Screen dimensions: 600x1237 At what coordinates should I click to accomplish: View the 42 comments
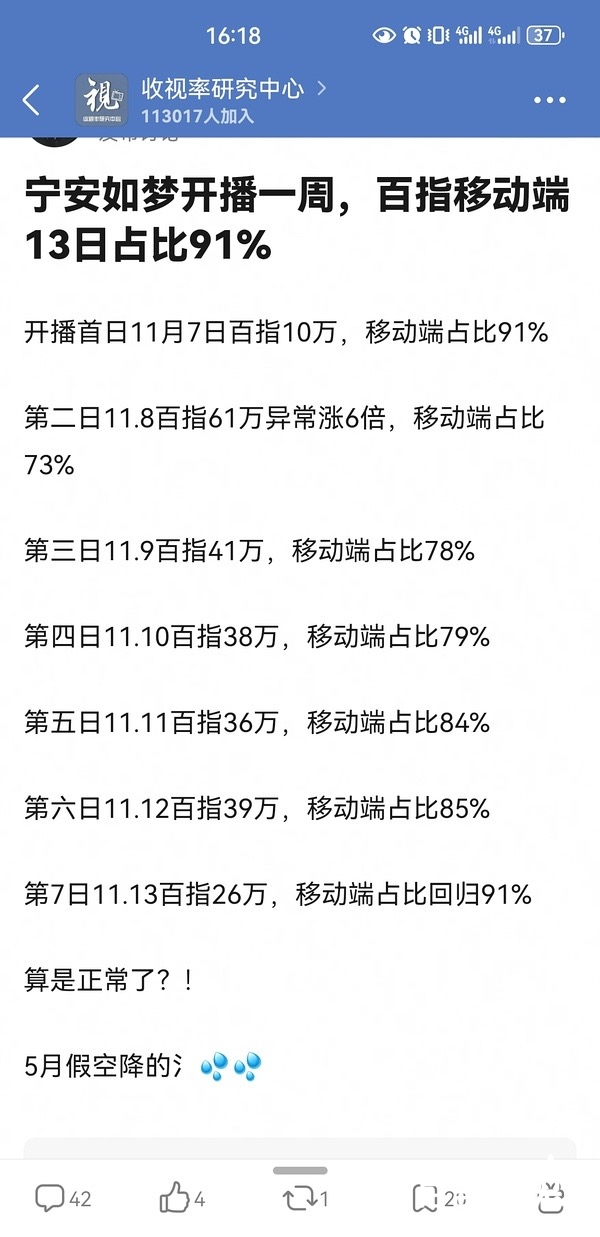tap(62, 1197)
